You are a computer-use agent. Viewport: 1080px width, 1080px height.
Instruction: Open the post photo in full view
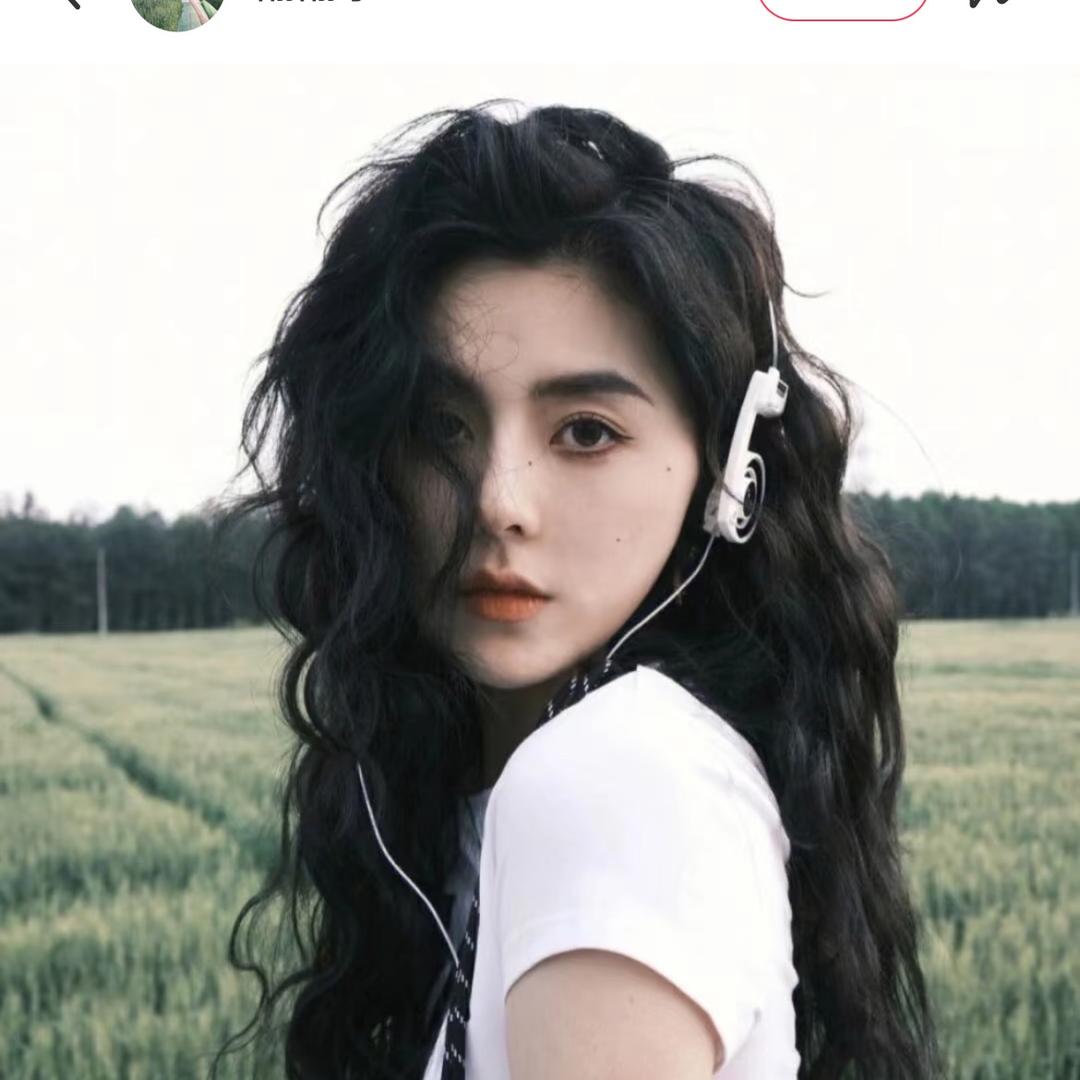coord(540,570)
